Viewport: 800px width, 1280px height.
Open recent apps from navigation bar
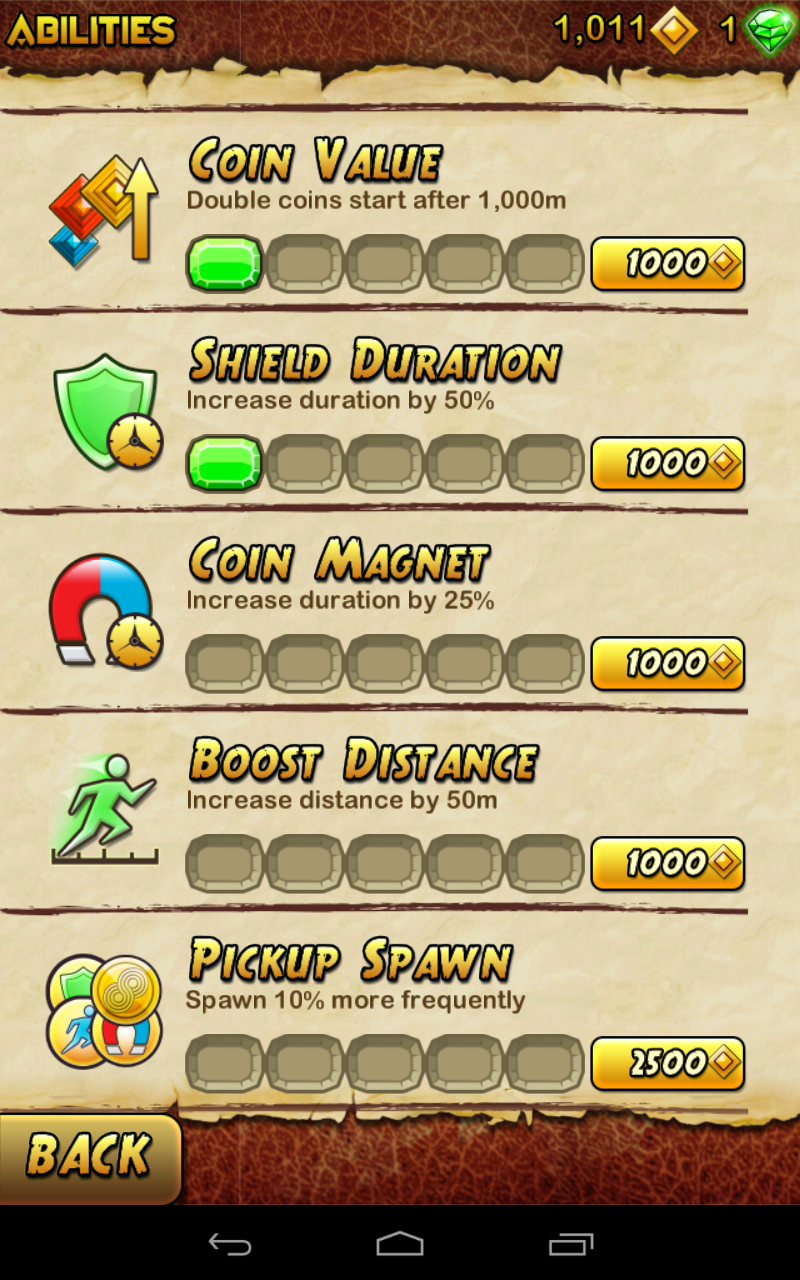click(x=571, y=1244)
